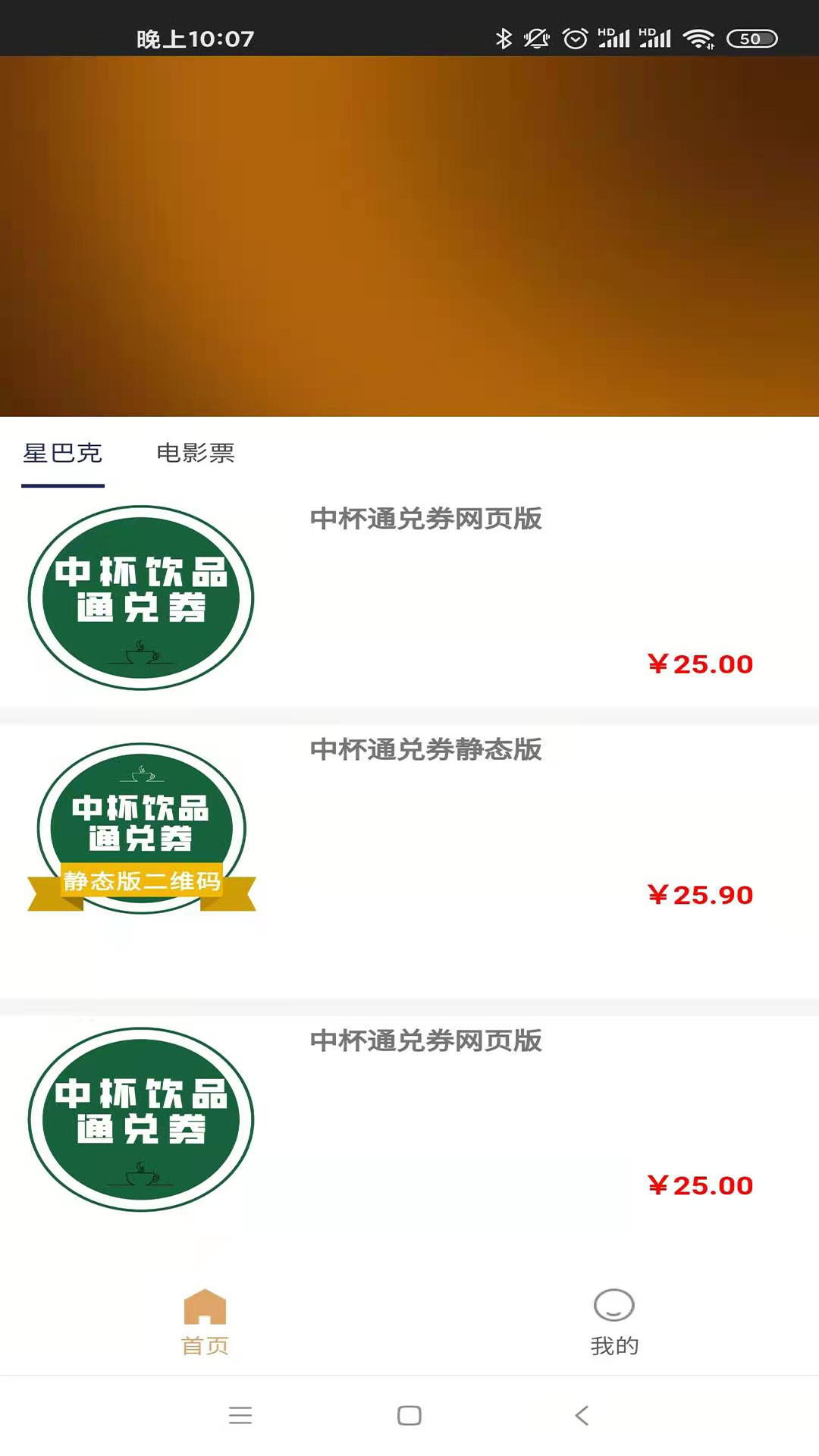
Task: Tap the Android home square icon
Action: pyautogui.click(x=409, y=1416)
